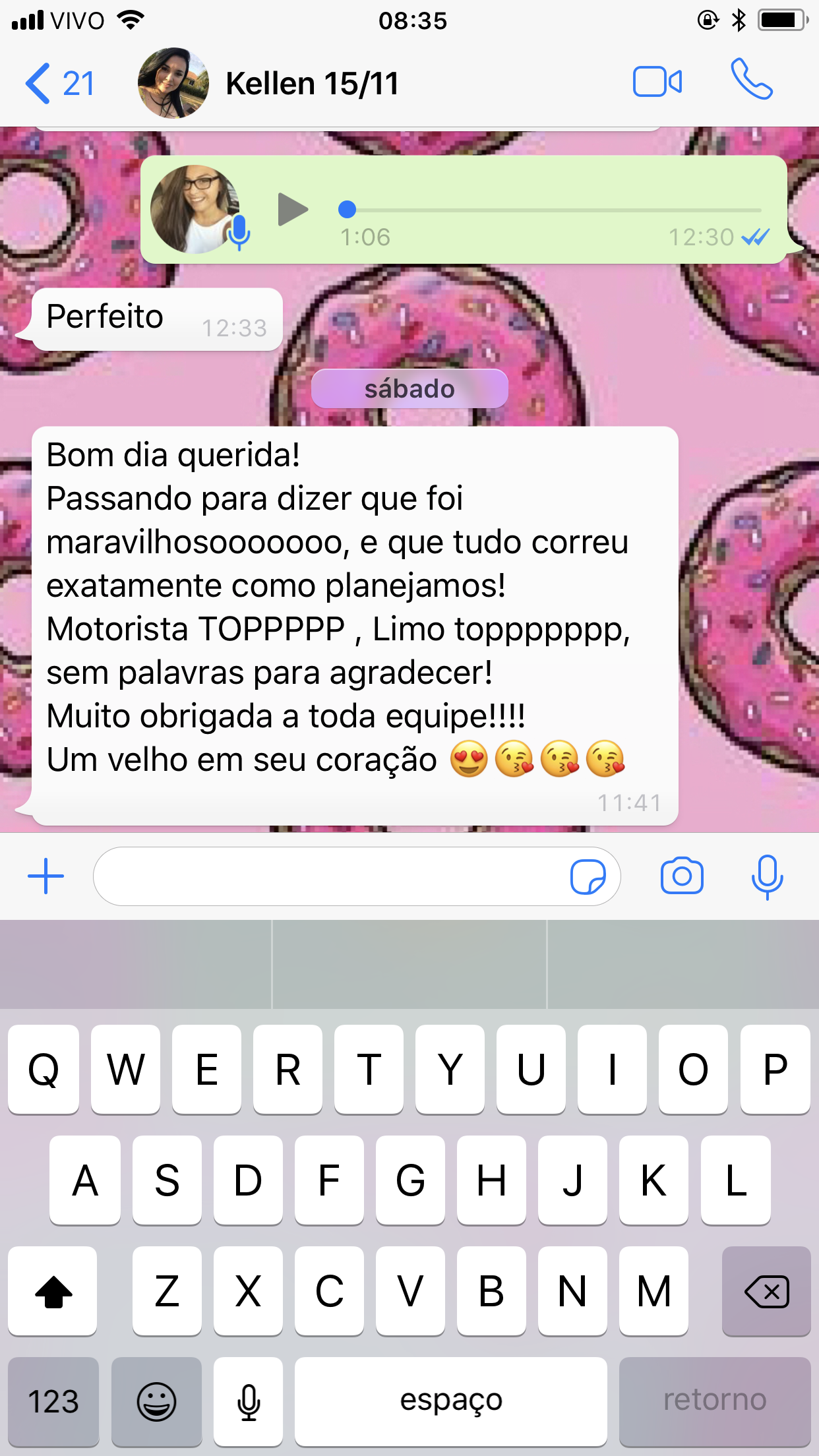Open Kellen's profile via the header name
The width and height of the screenshot is (819, 1456).
(313, 82)
